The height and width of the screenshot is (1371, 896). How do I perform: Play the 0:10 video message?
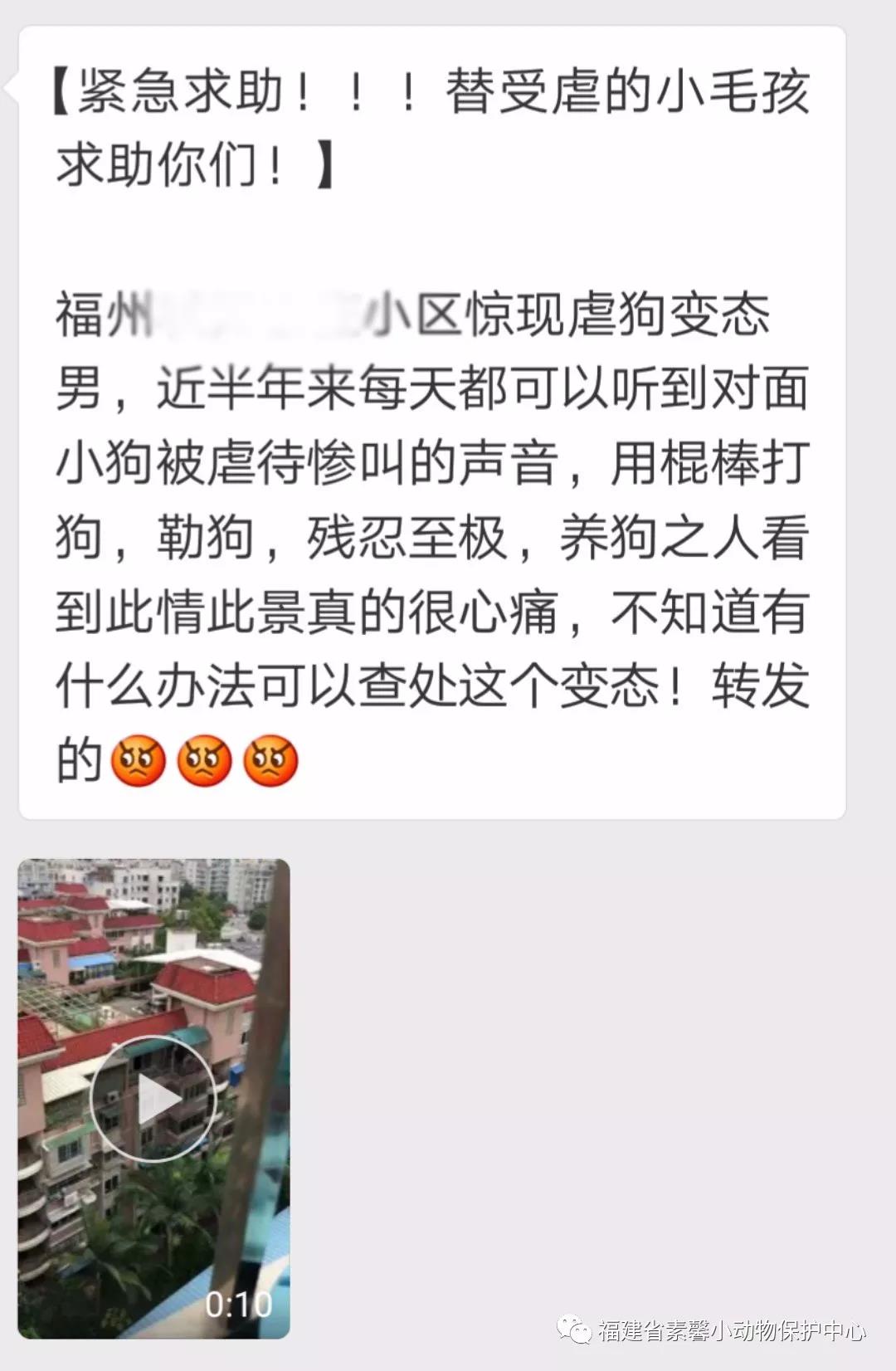coord(153,1099)
